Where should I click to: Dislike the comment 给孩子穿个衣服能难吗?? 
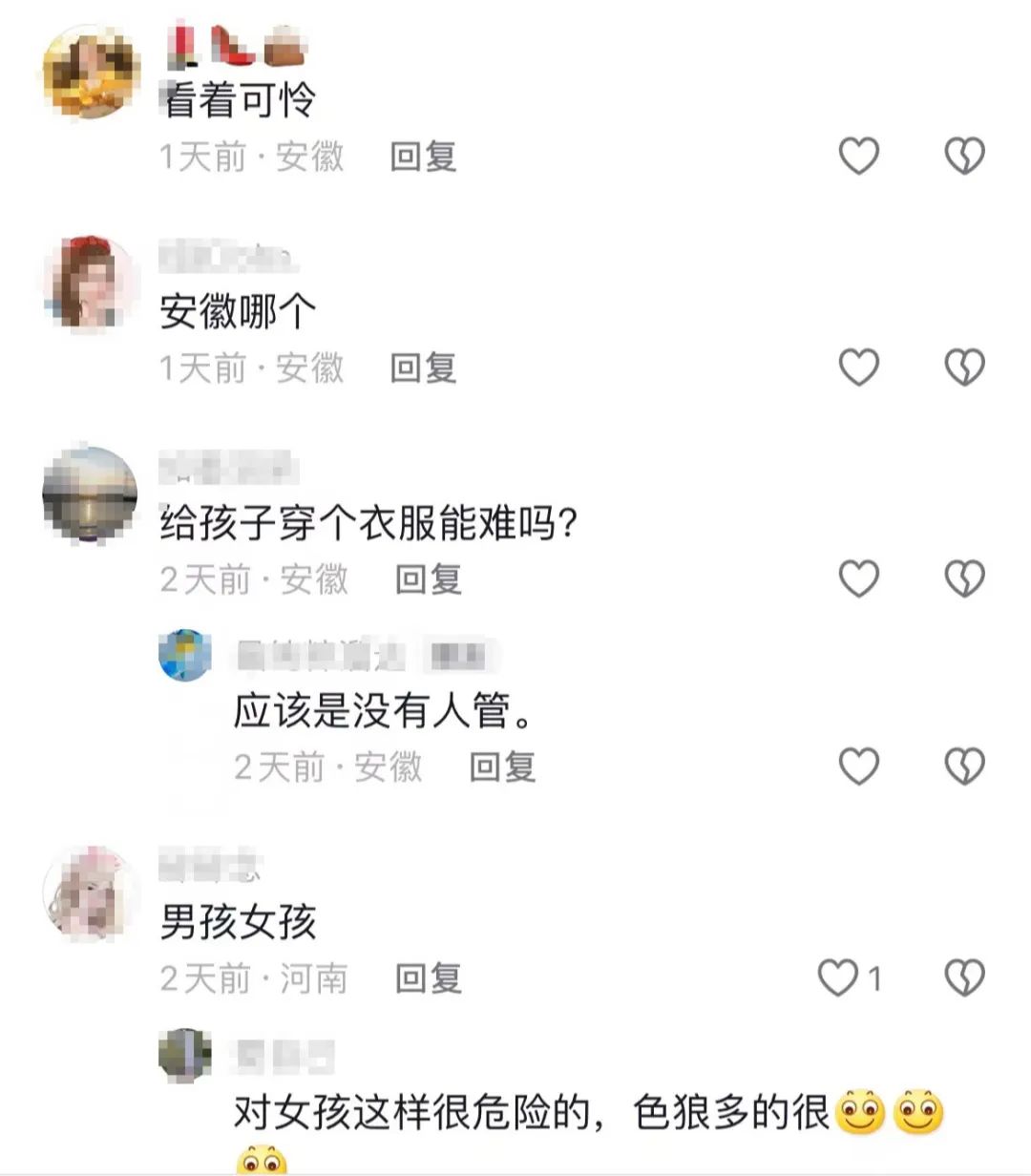pos(964,577)
